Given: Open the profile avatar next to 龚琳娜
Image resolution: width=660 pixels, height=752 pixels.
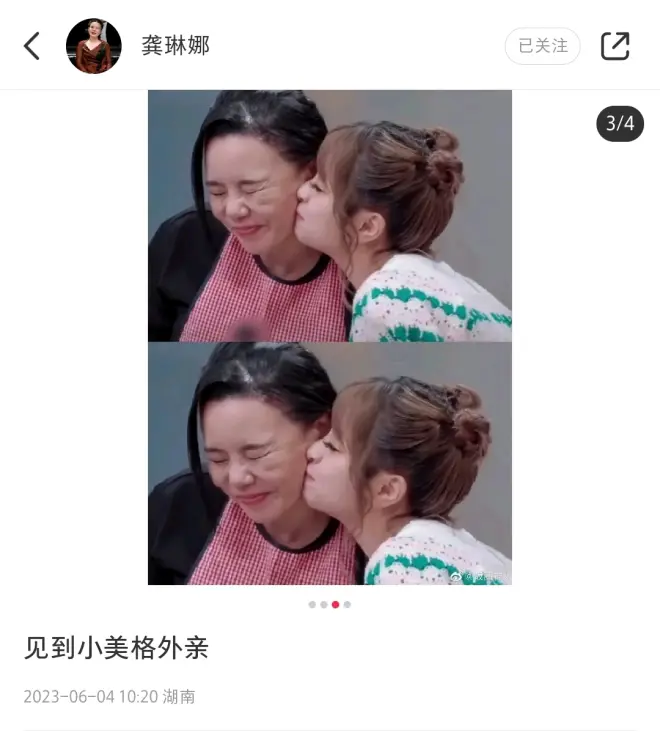Looking at the screenshot, I should (94, 46).
